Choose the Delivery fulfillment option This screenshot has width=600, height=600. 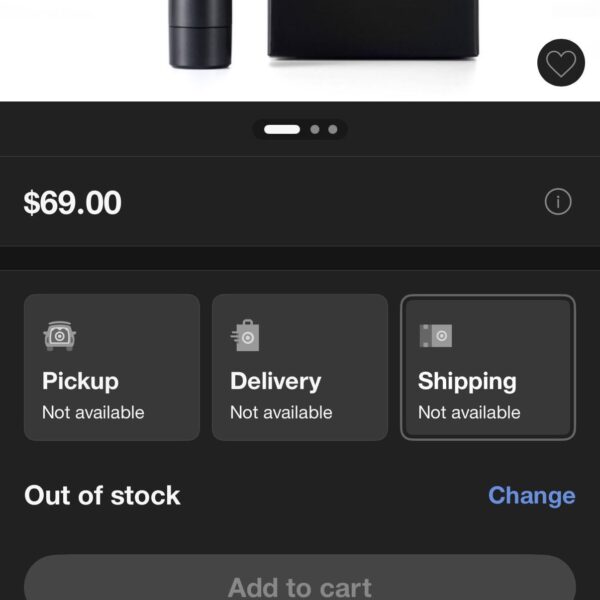tap(299, 367)
